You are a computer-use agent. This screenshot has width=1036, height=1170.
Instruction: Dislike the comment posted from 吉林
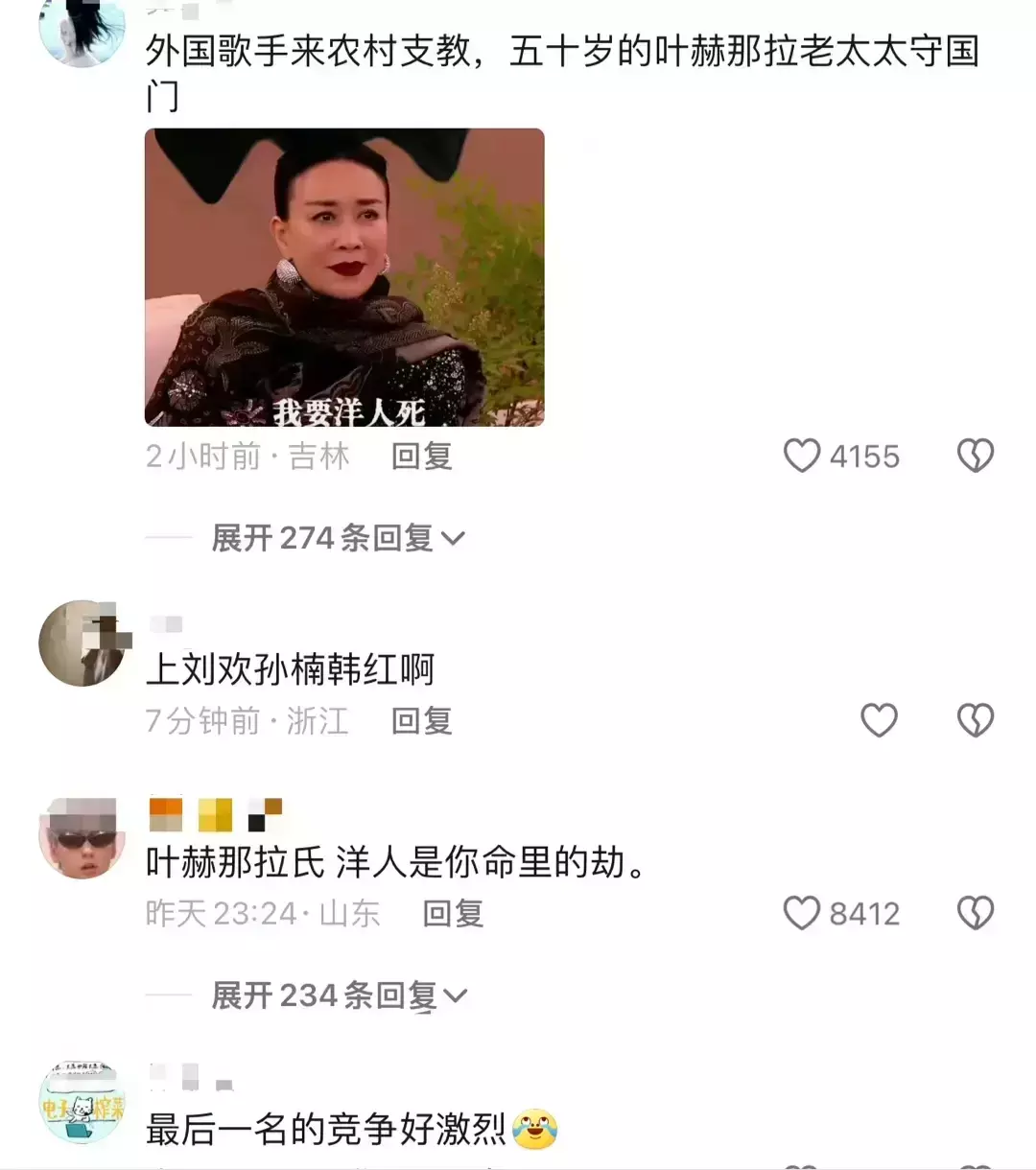point(975,456)
